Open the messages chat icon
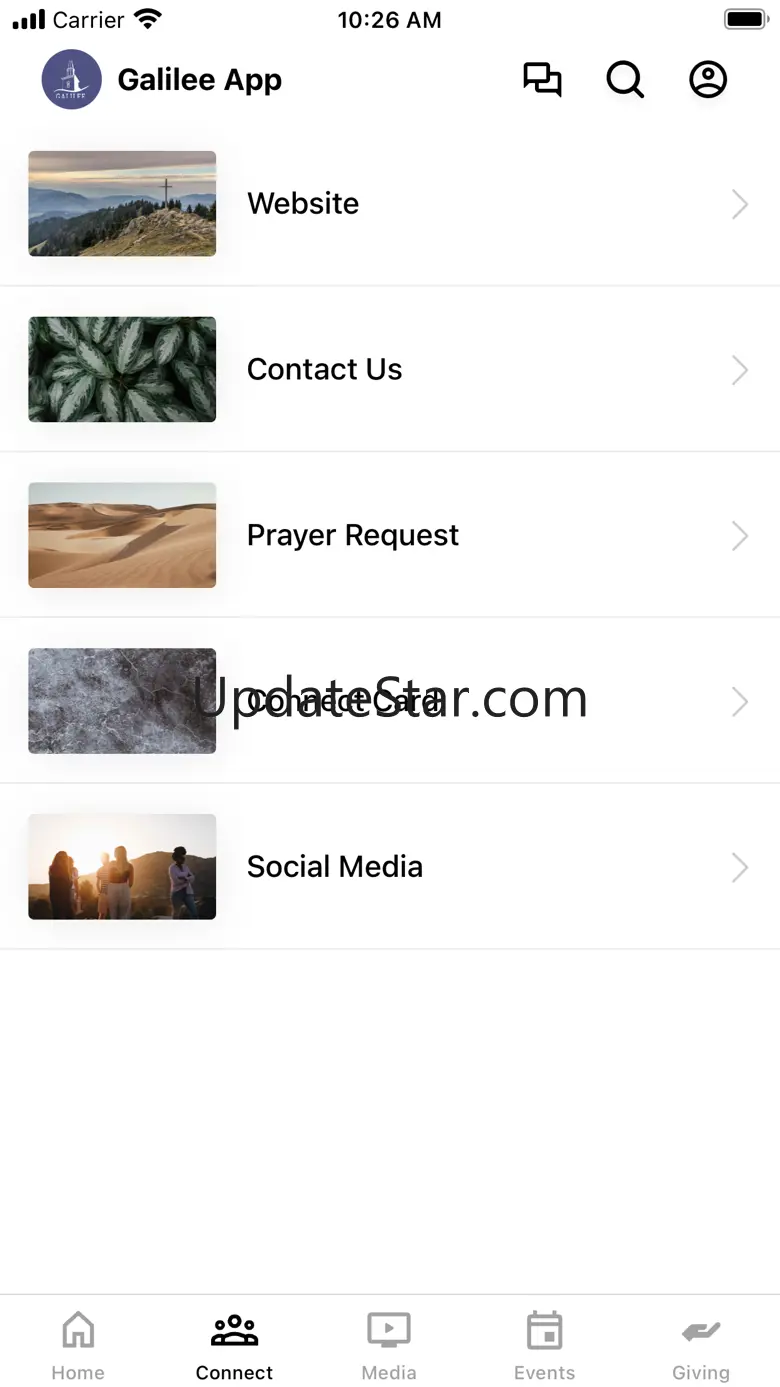The width and height of the screenshot is (780, 1387). click(542, 80)
